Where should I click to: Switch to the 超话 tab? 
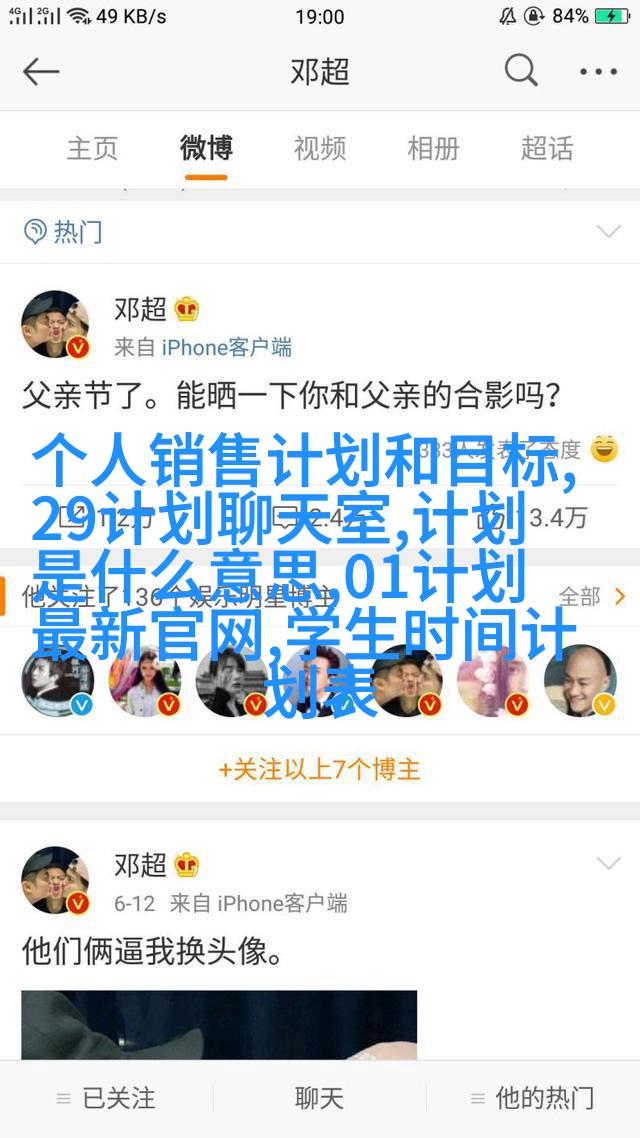point(547,149)
